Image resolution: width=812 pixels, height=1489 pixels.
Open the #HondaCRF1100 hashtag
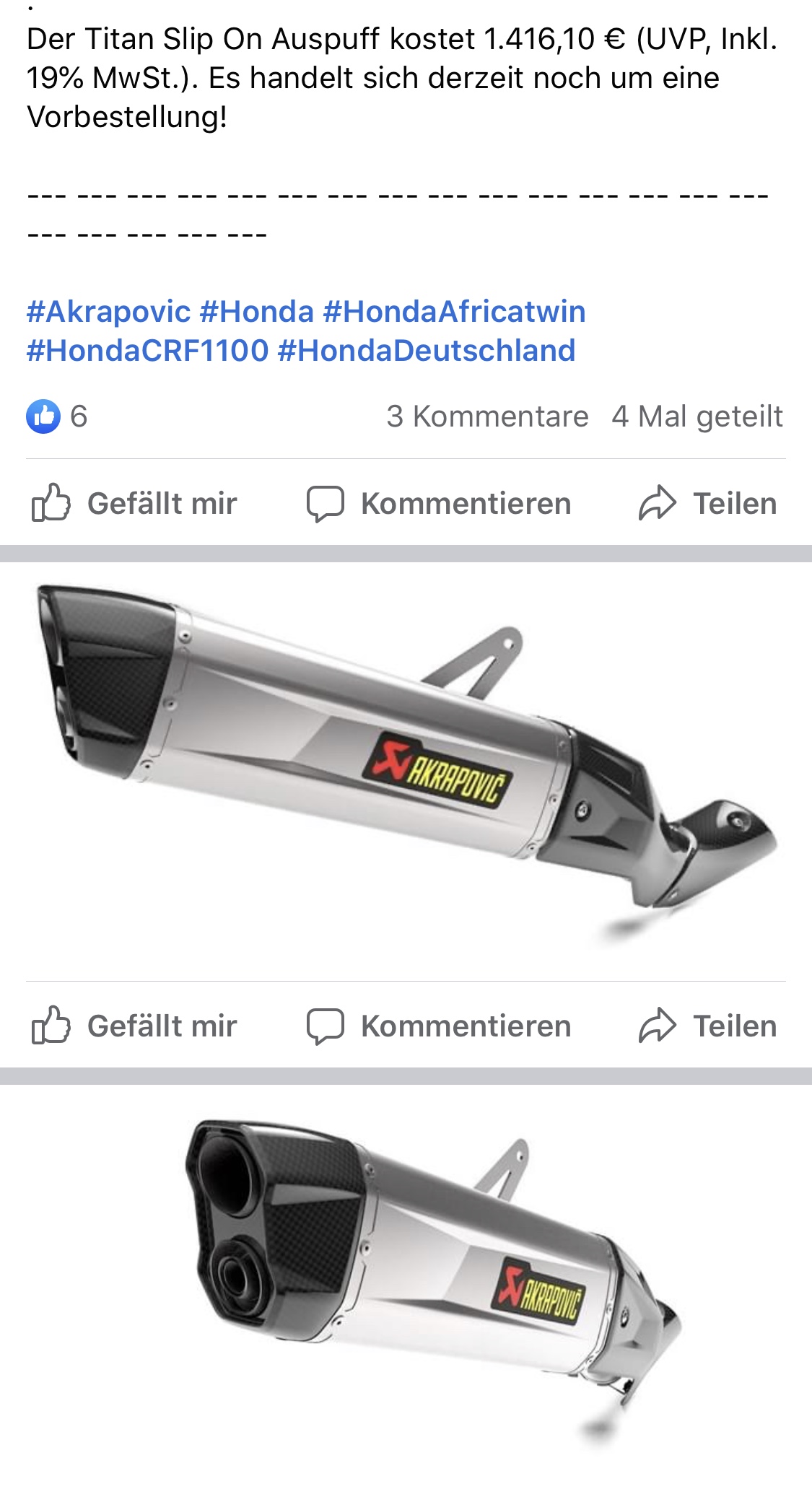pos(147,351)
